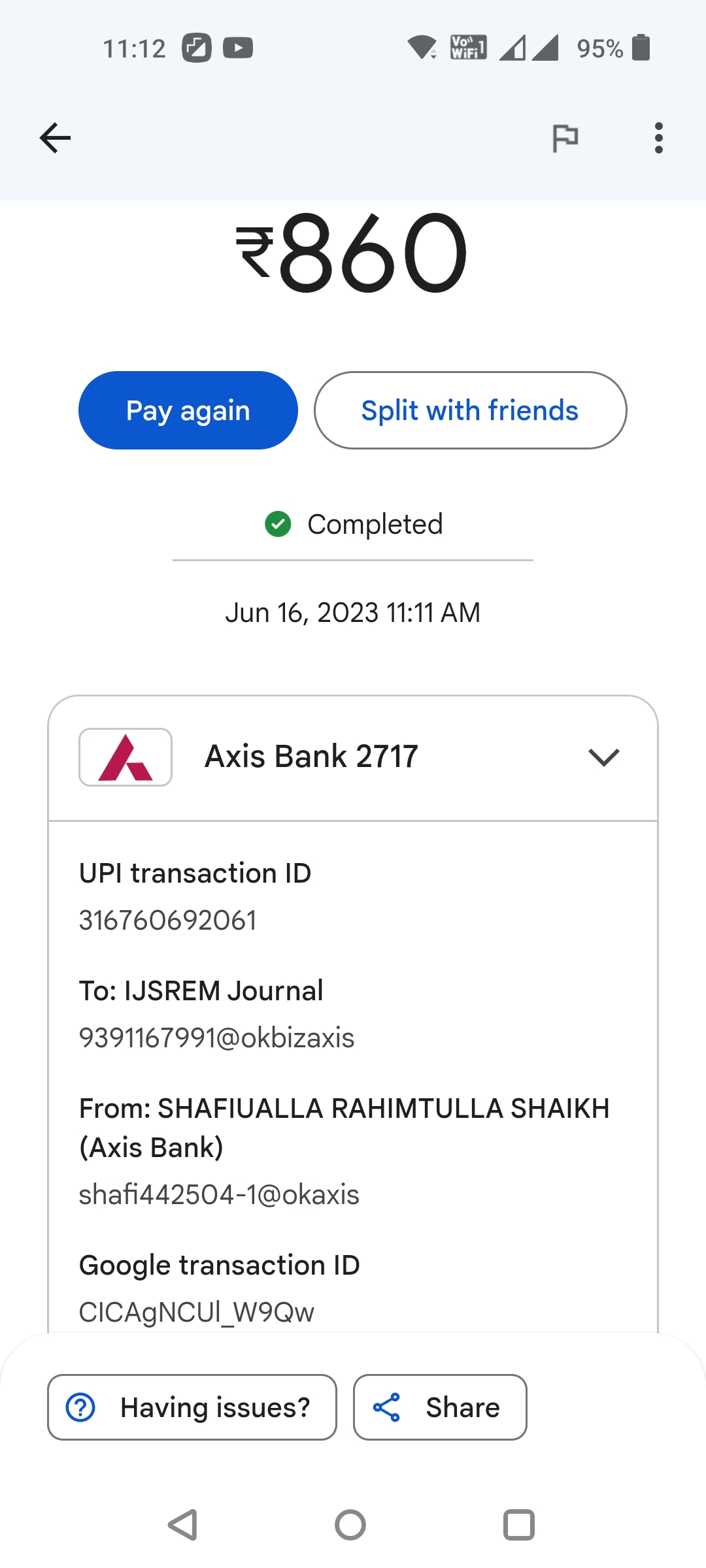Open the three-dot overflow menu
The width and height of the screenshot is (706, 1568).
(x=658, y=138)
